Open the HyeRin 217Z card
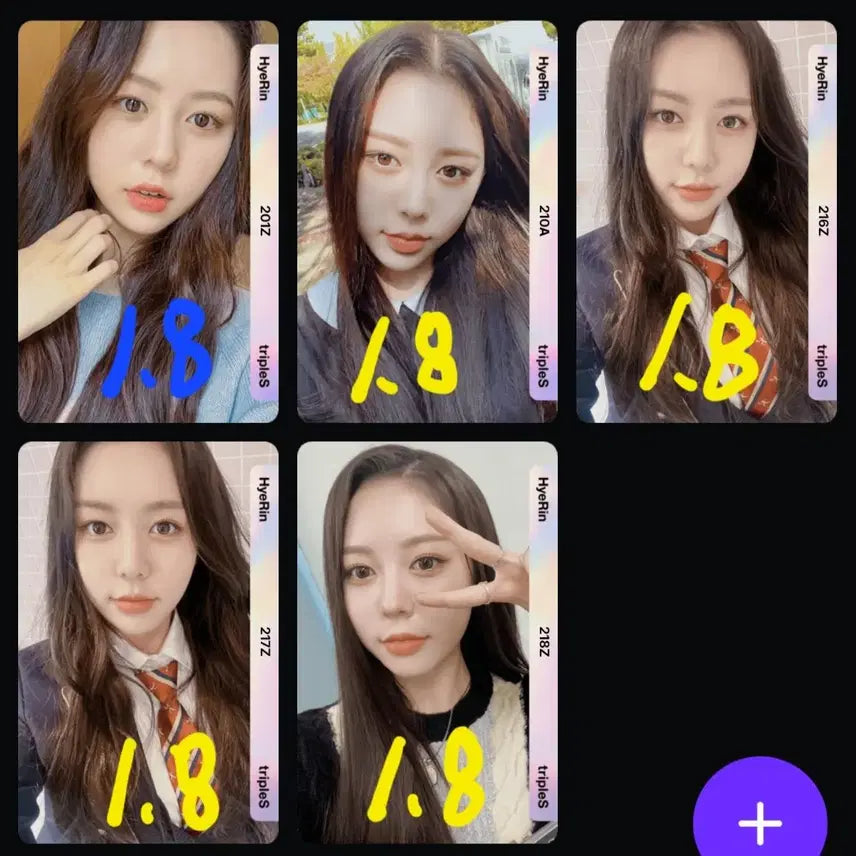 click(x=148, y=641)
